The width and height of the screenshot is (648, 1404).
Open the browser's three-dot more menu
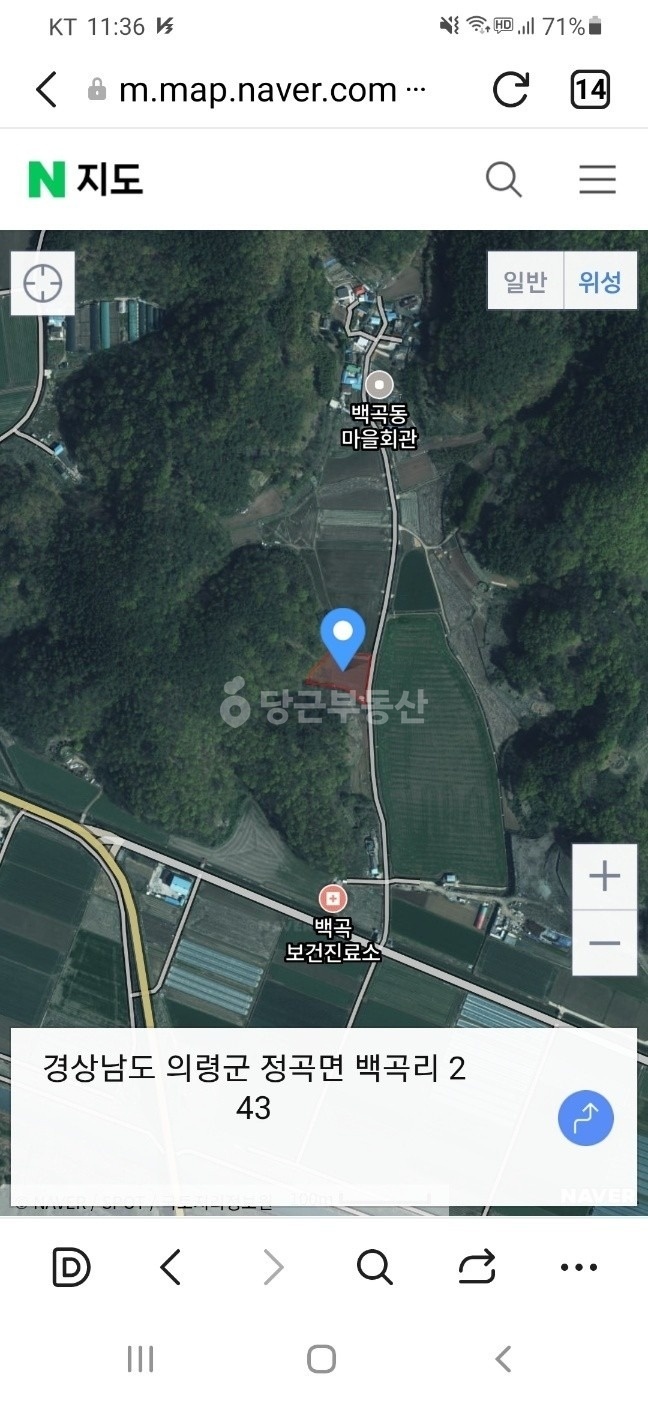[578, 1268]
